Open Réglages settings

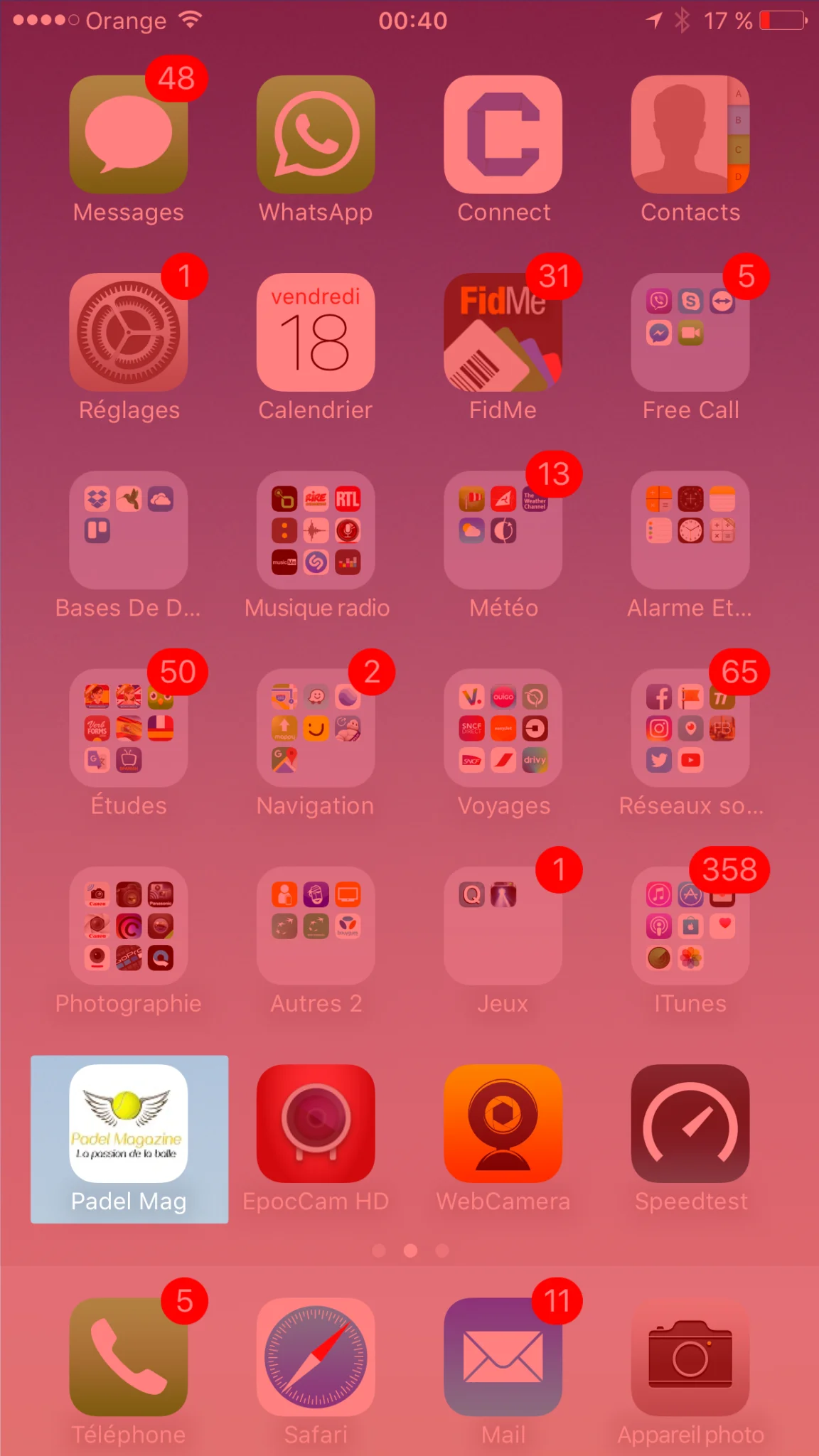pos(129,332)
